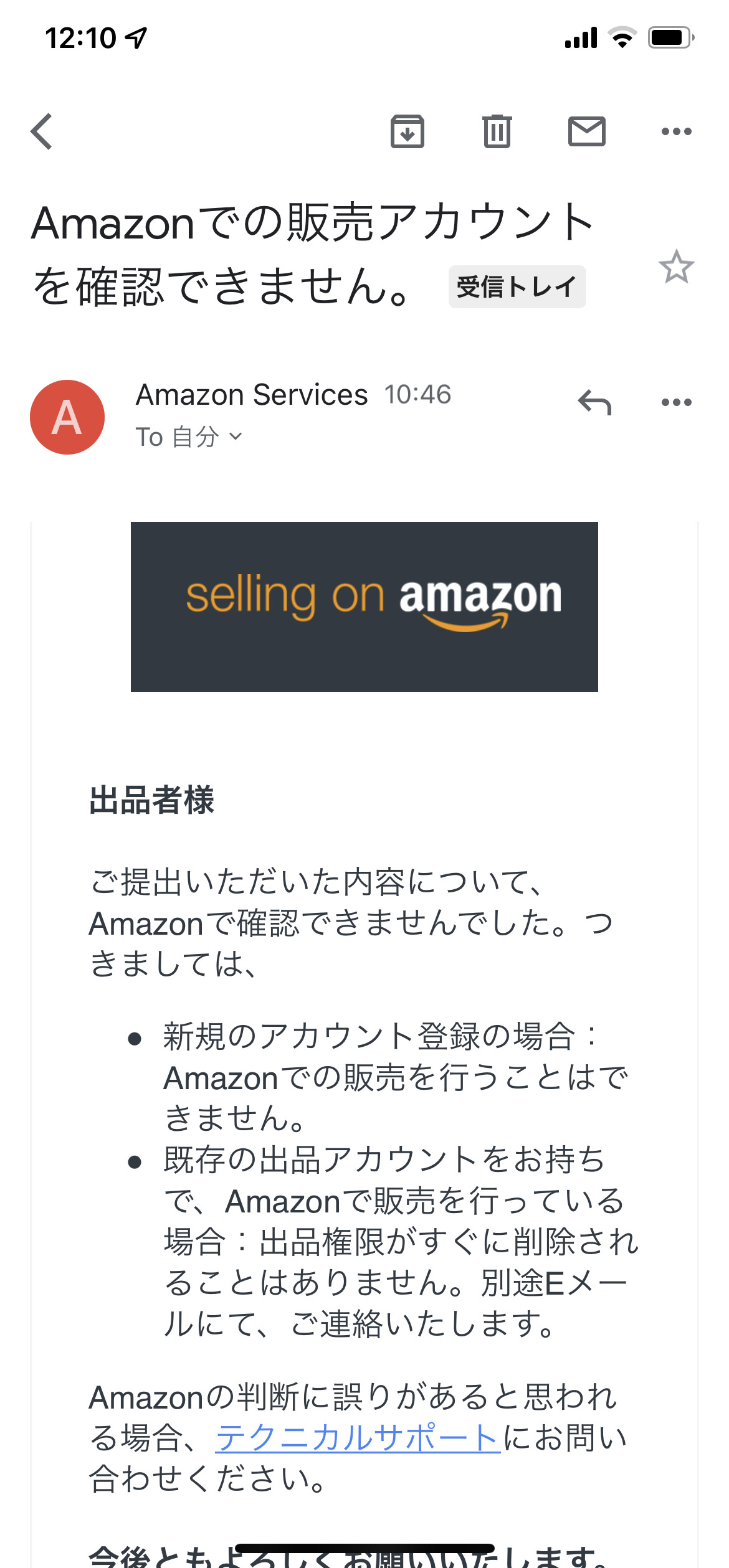The height and width of the screenshot is (1568, 729).
Task: Open the テクニカルサポート link
Action: pos(358,1438)
